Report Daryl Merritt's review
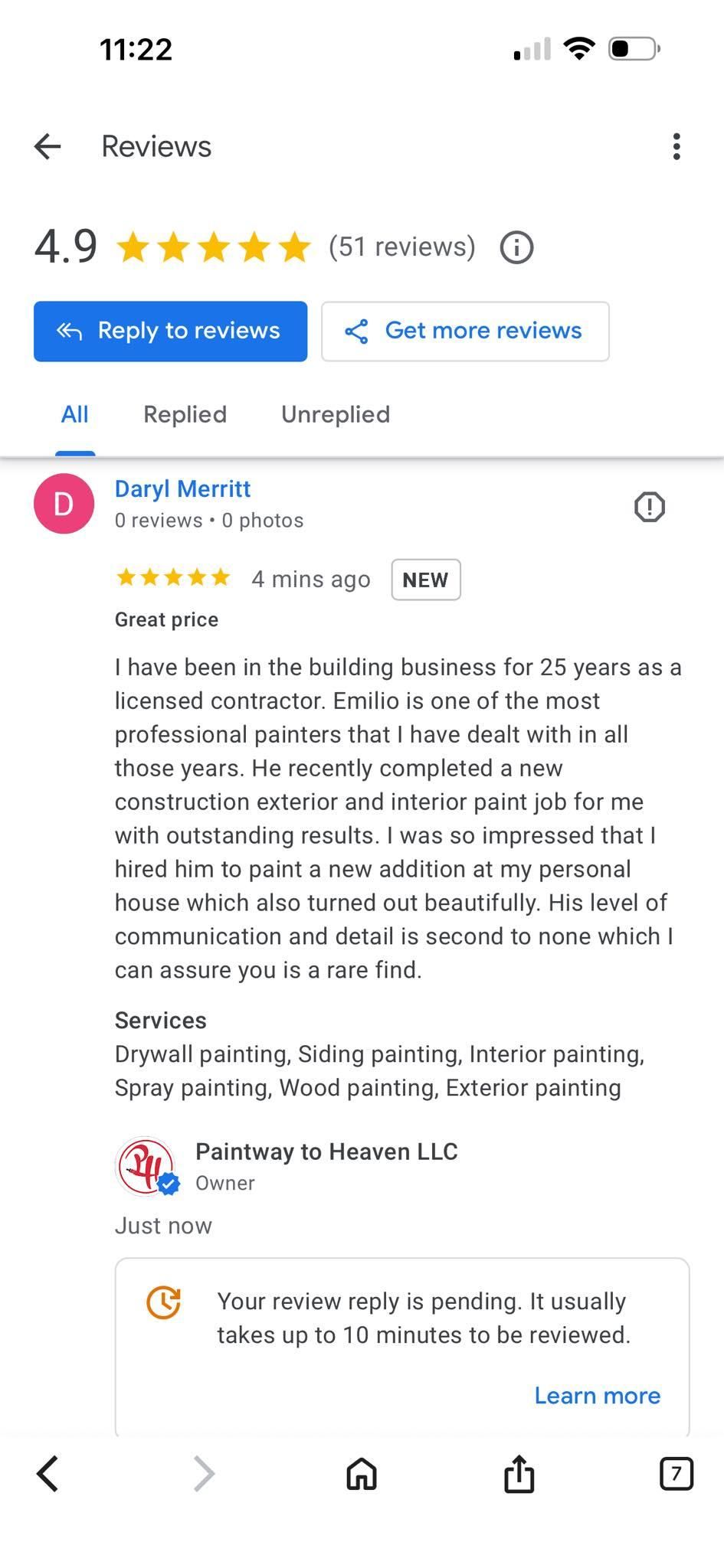 (650, 506)
